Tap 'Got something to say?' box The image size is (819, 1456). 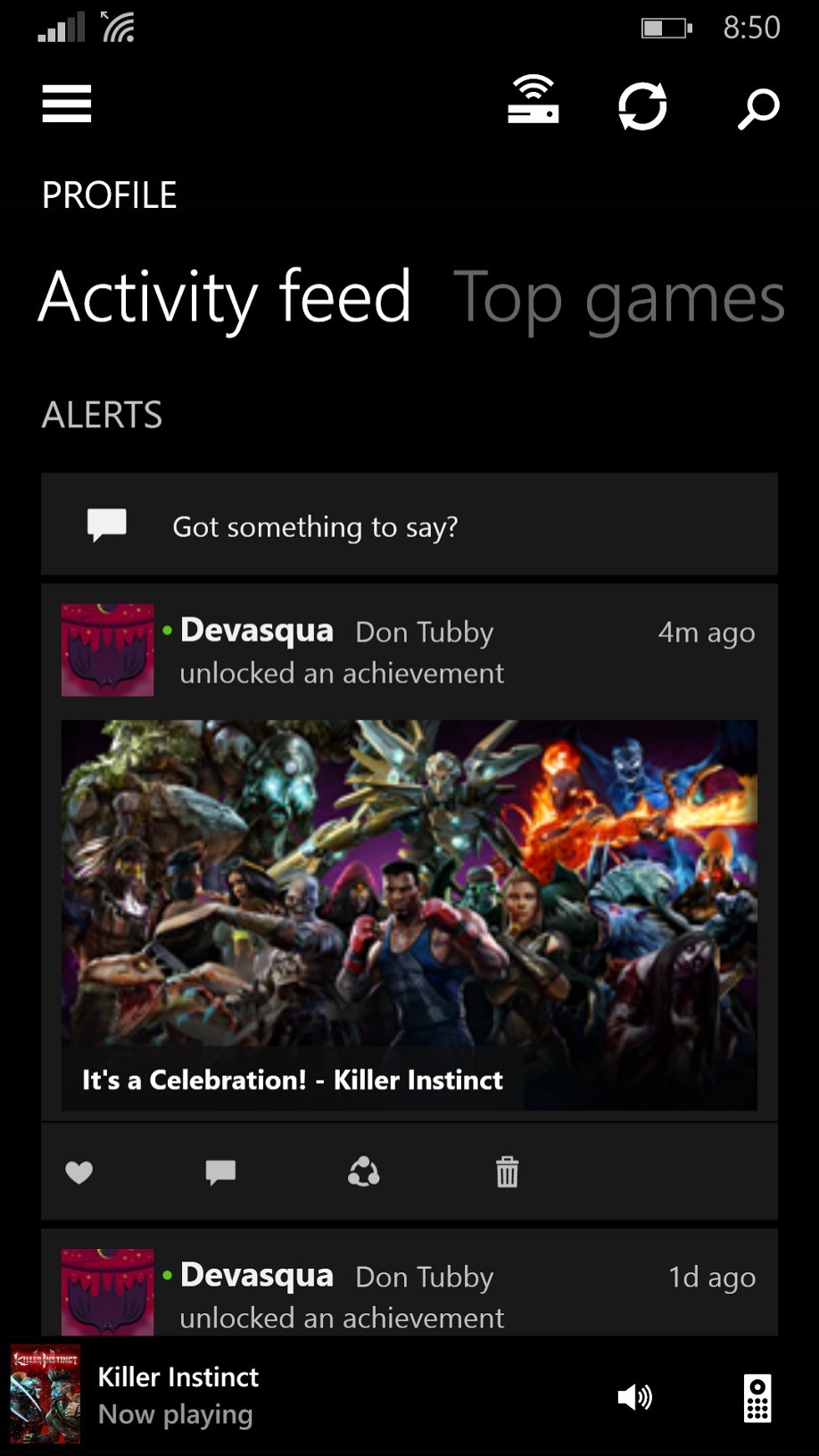(409, 525)
